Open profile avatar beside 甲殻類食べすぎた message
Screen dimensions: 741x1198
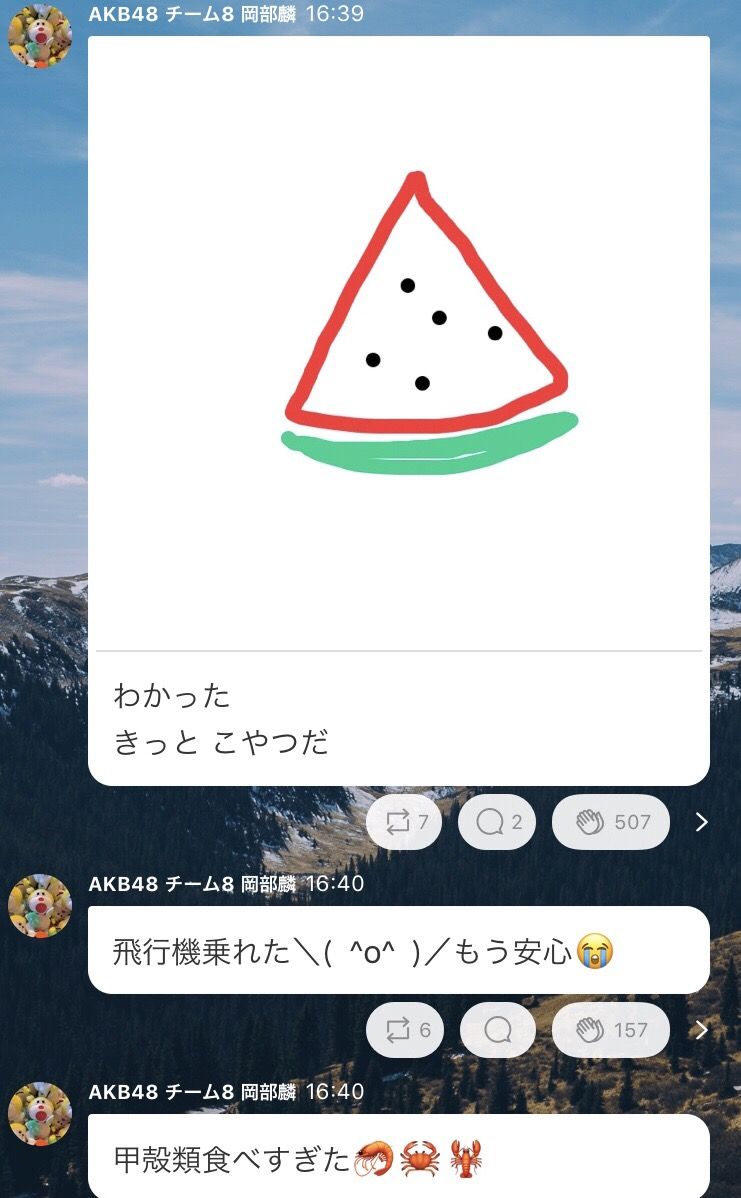click(x=40, y=1114)
